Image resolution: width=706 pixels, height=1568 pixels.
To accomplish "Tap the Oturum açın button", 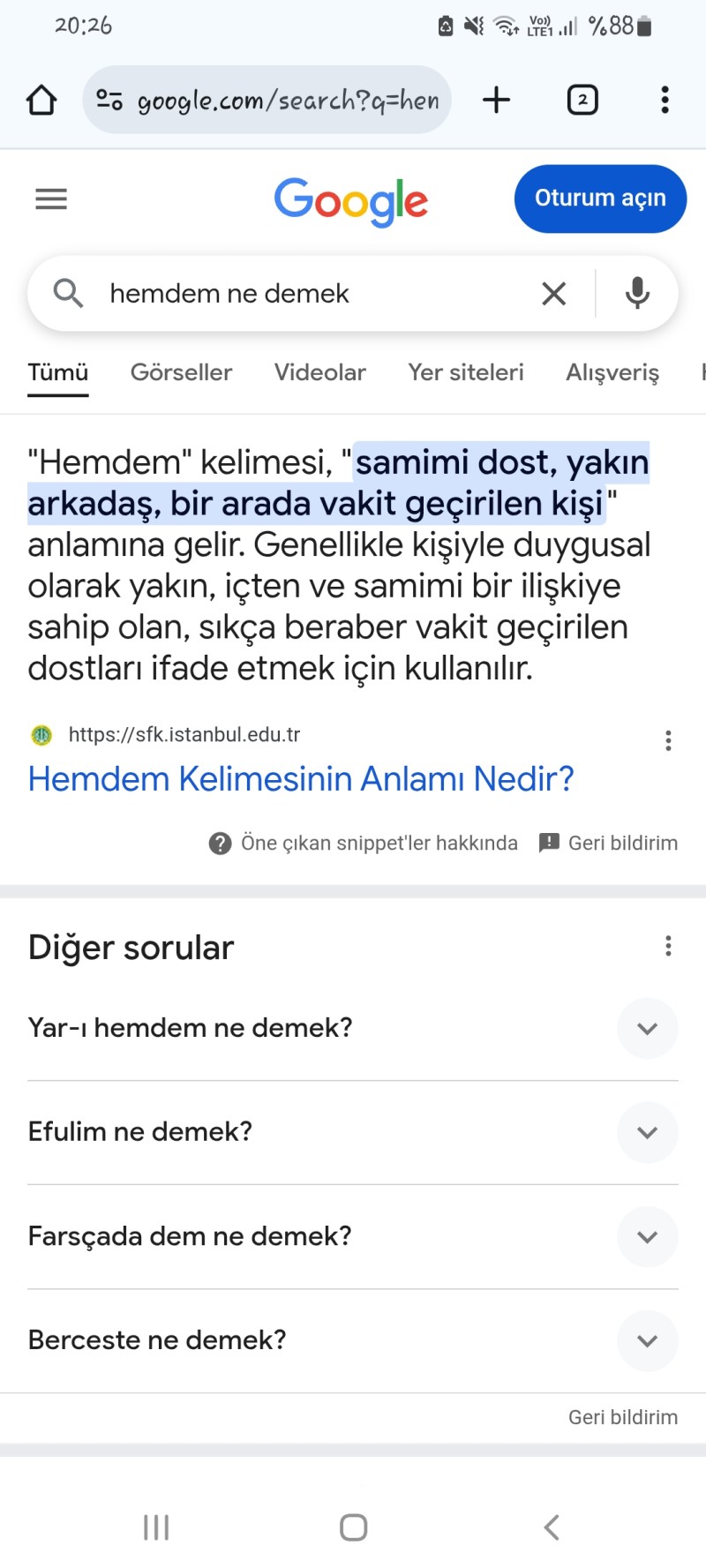I will (600, 199).
